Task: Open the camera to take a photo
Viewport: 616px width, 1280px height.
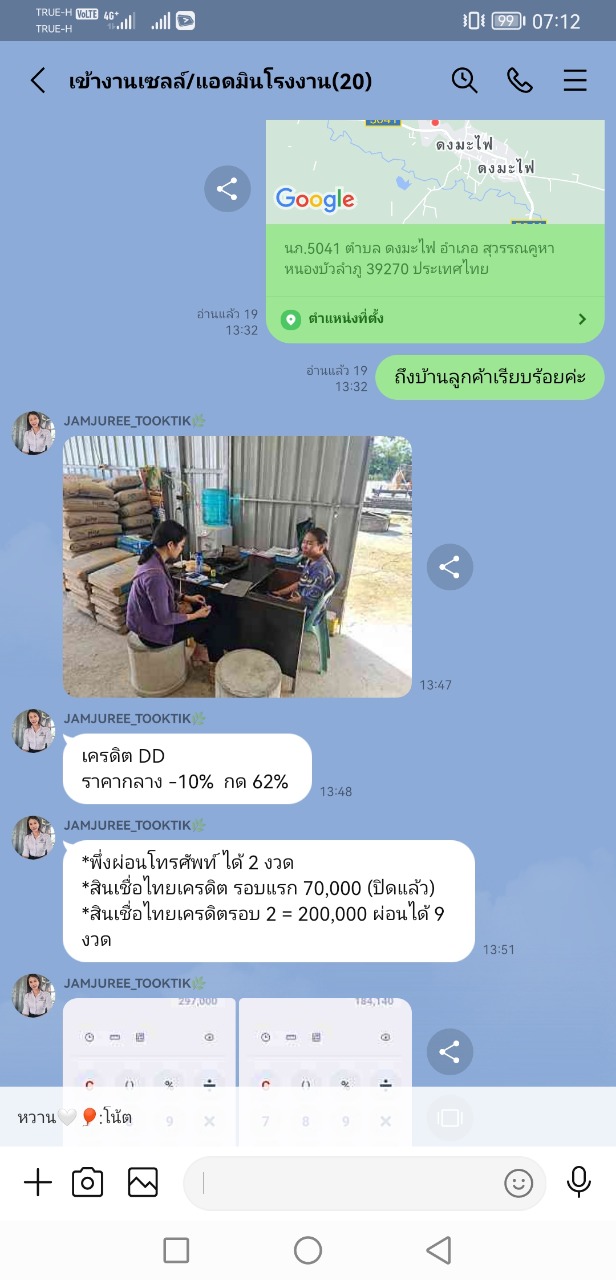Action: pyautogui.click(x=88, y=1183)
